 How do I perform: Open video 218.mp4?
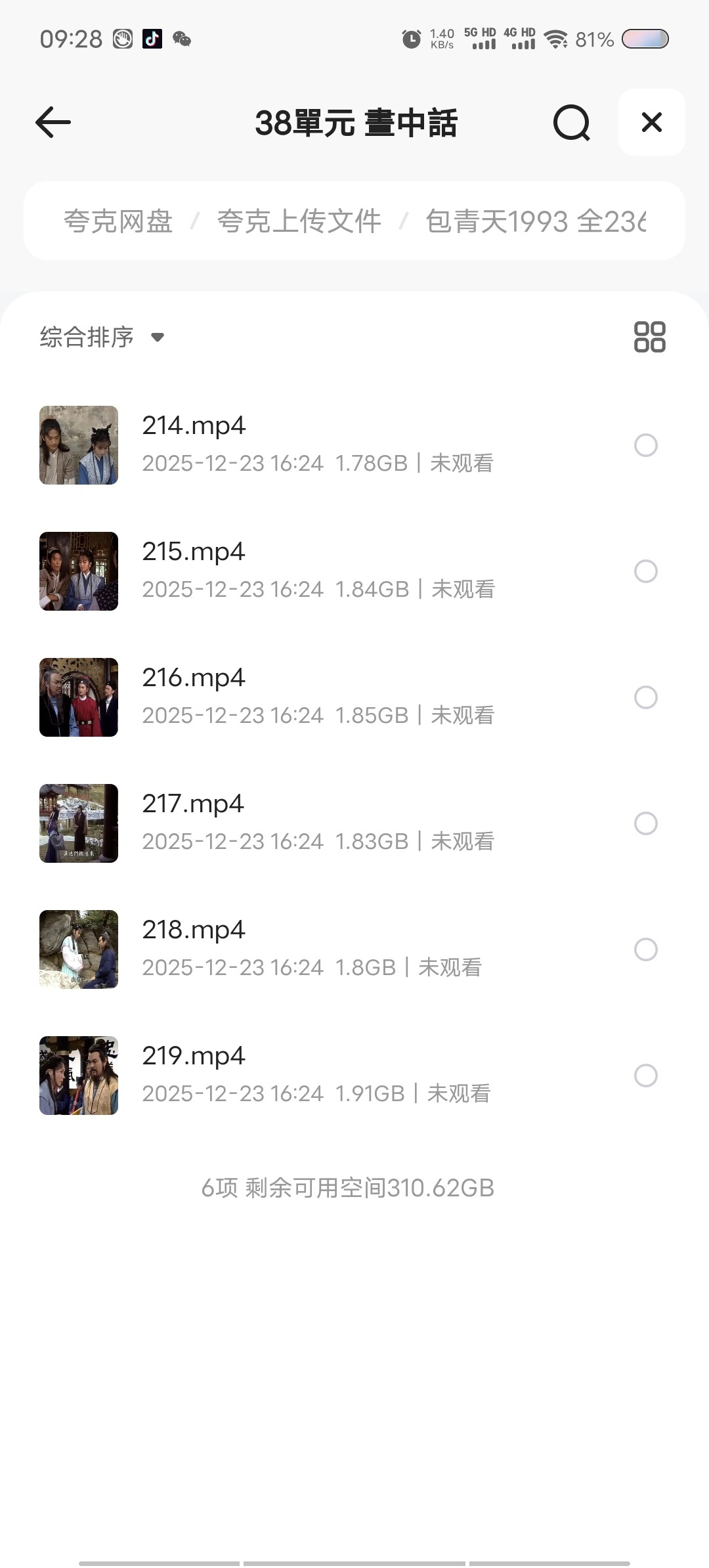pyautogui.click(x=194, y=930)
